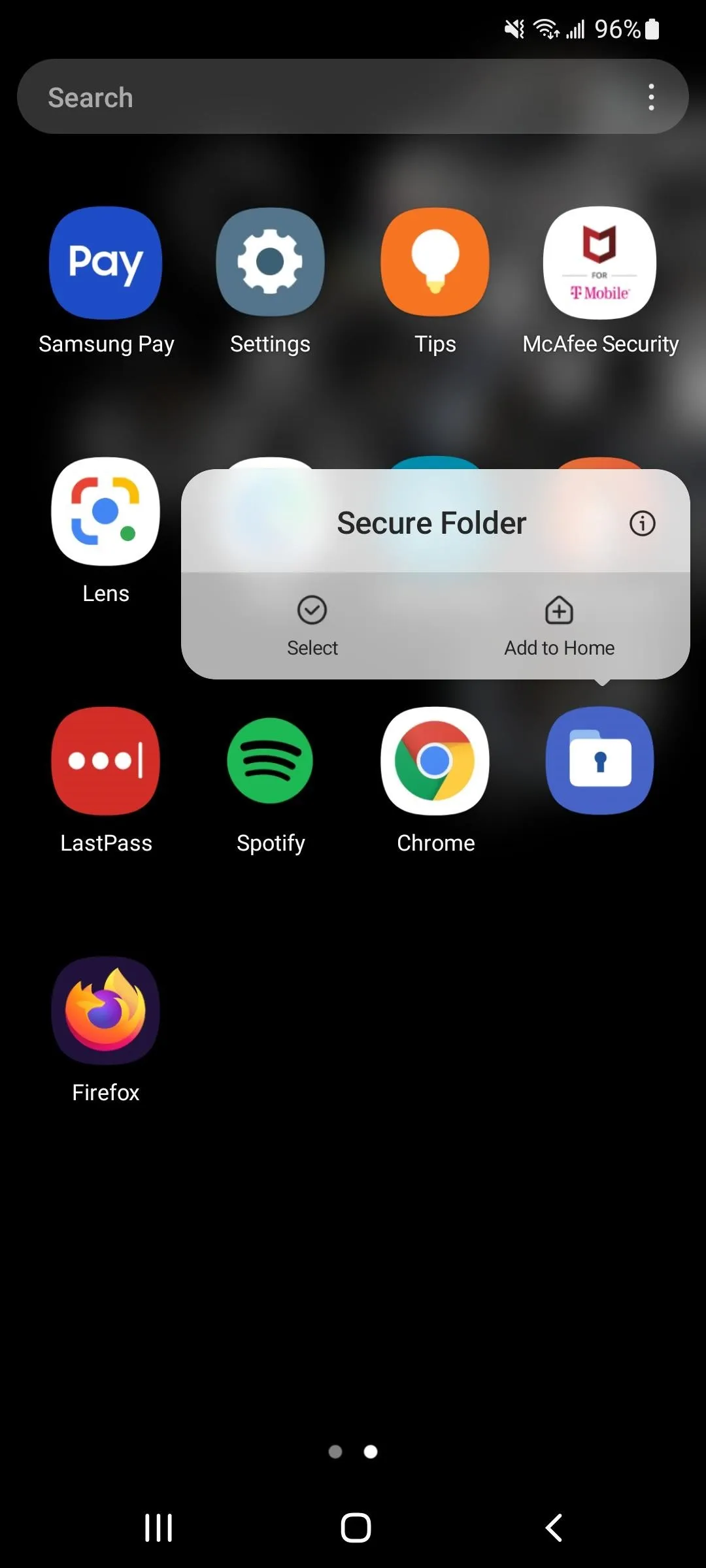Tap the system back button
This screenshot has width=706, height=1568.
pos(554,1527)
